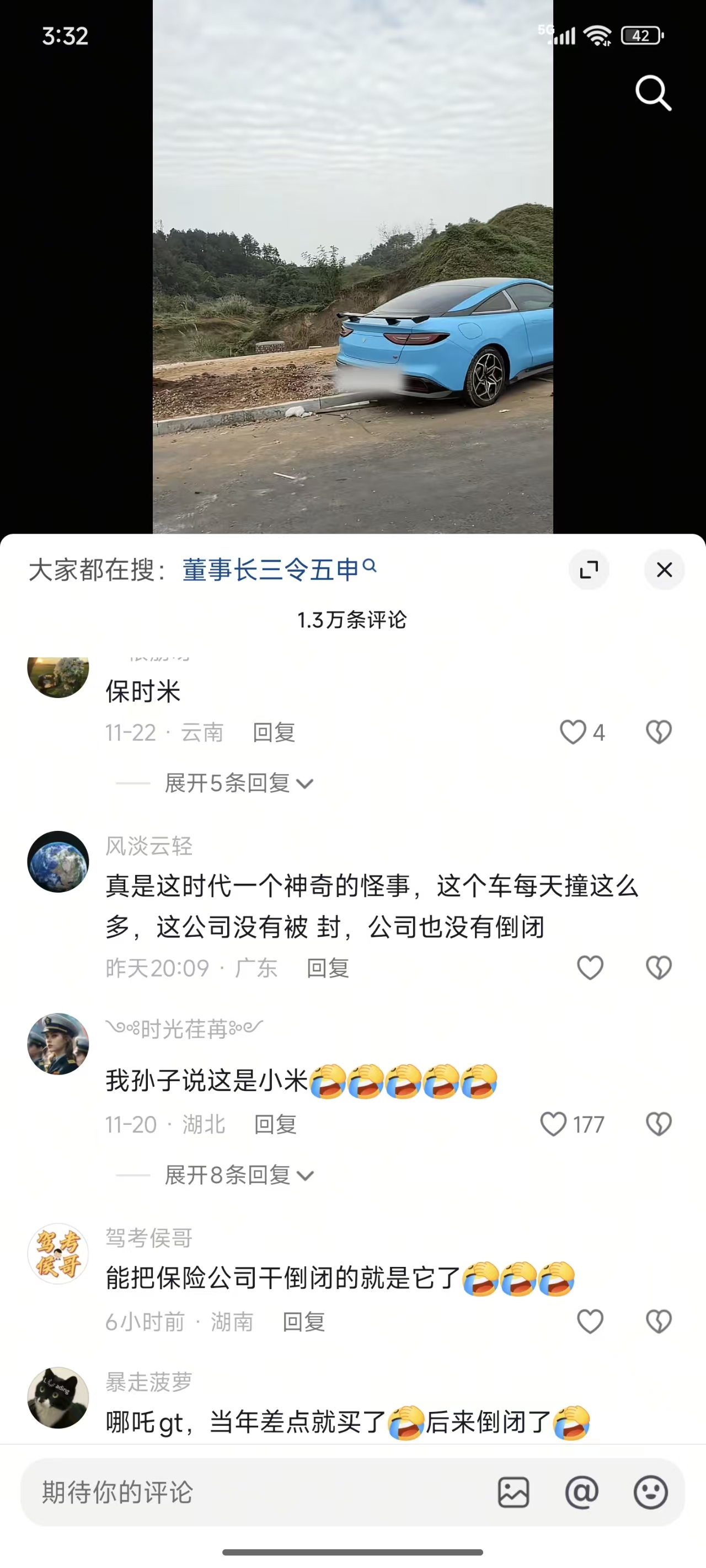
Task: Open emoji picker in comment bar
Action: tap(650, 1492)
